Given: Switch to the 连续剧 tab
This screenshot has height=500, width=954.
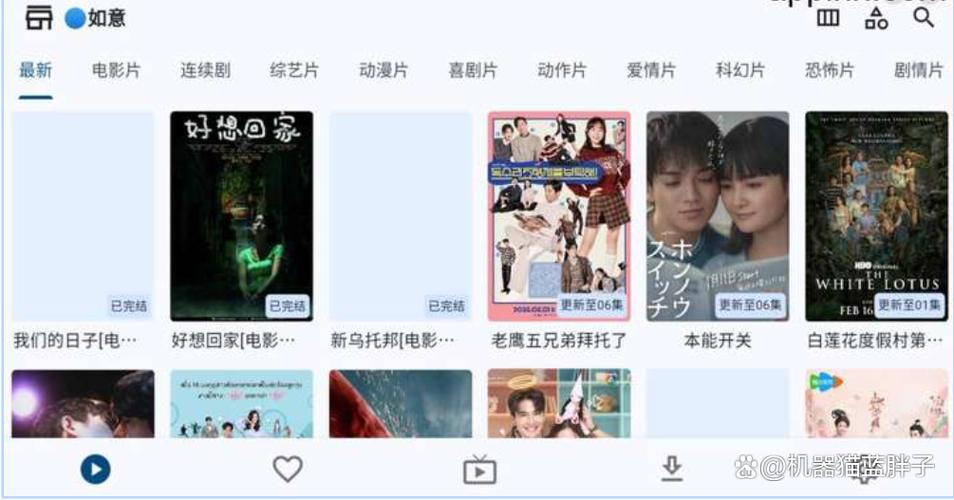Looking at the screenshot, I should click(x=205, y=71).
